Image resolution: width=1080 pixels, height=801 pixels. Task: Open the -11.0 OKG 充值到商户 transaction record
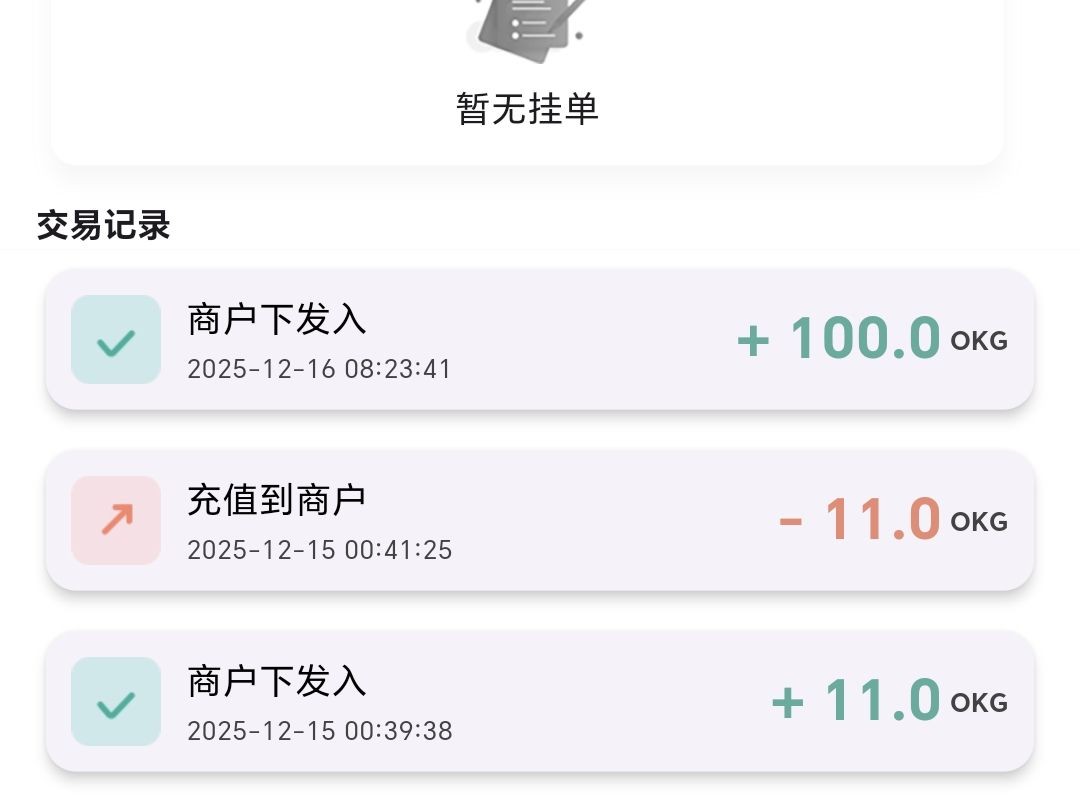pyautogui.click(x=540, y=520)
